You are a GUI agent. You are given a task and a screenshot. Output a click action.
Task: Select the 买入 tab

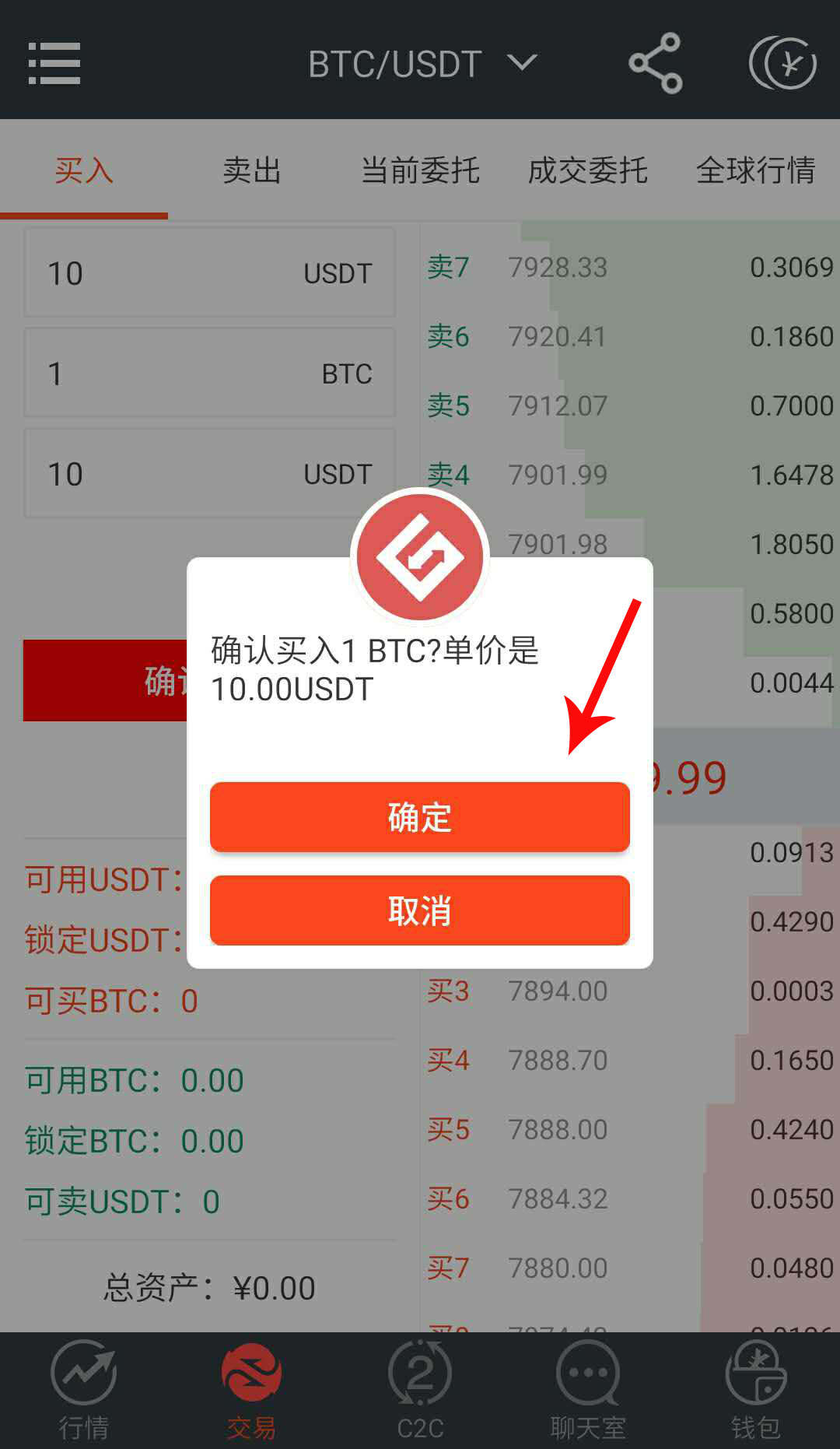84,170
